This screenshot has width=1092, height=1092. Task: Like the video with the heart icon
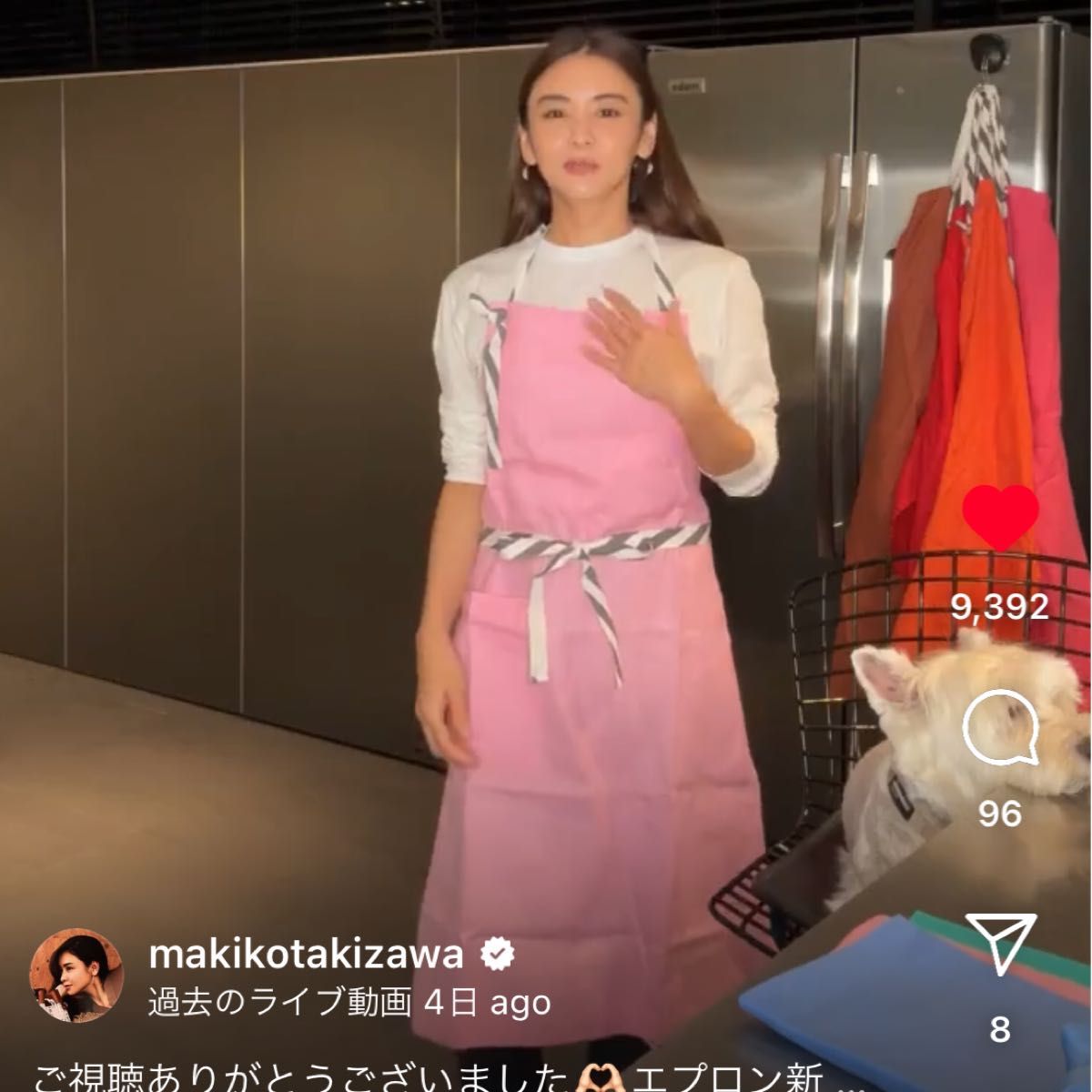[x=1000, y=517]
